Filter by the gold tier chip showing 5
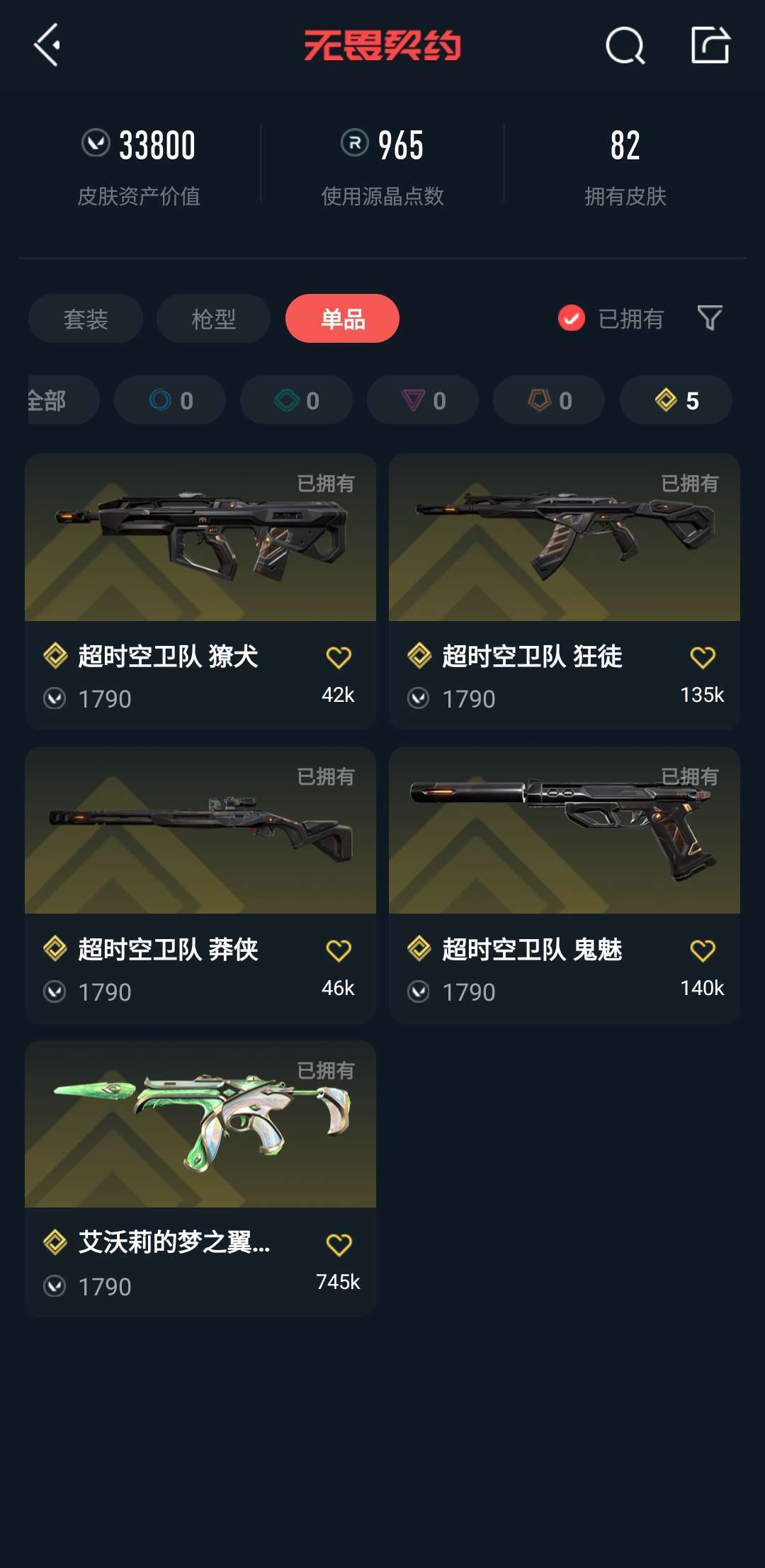Viewport: 765px width, 1568px height. [676, 400]
